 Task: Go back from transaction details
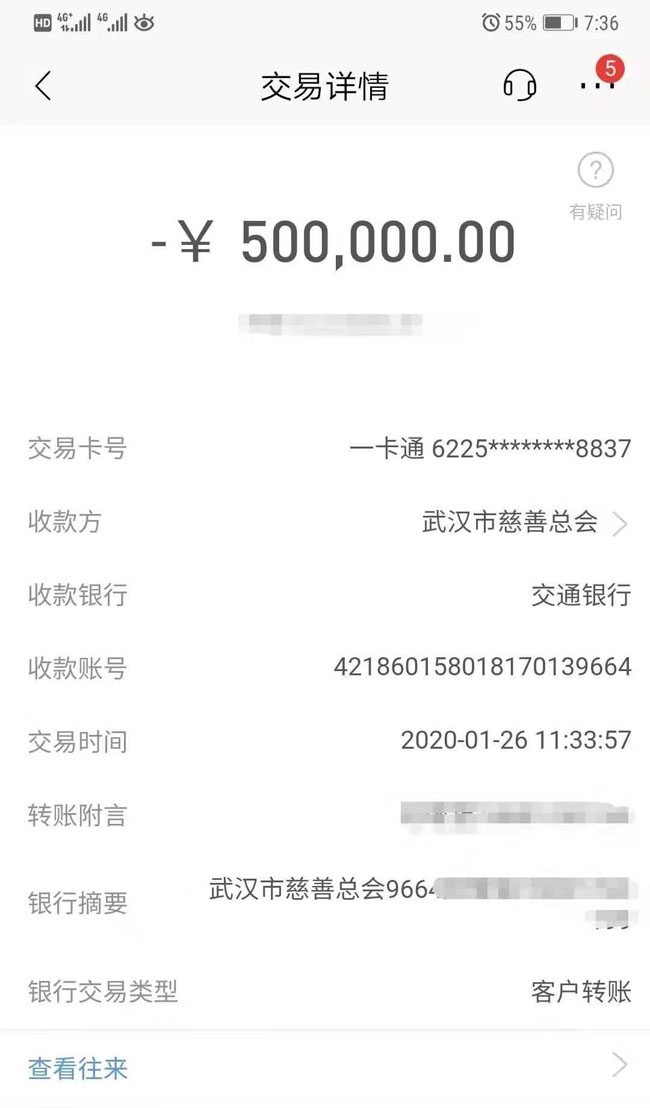click(43, 86)
